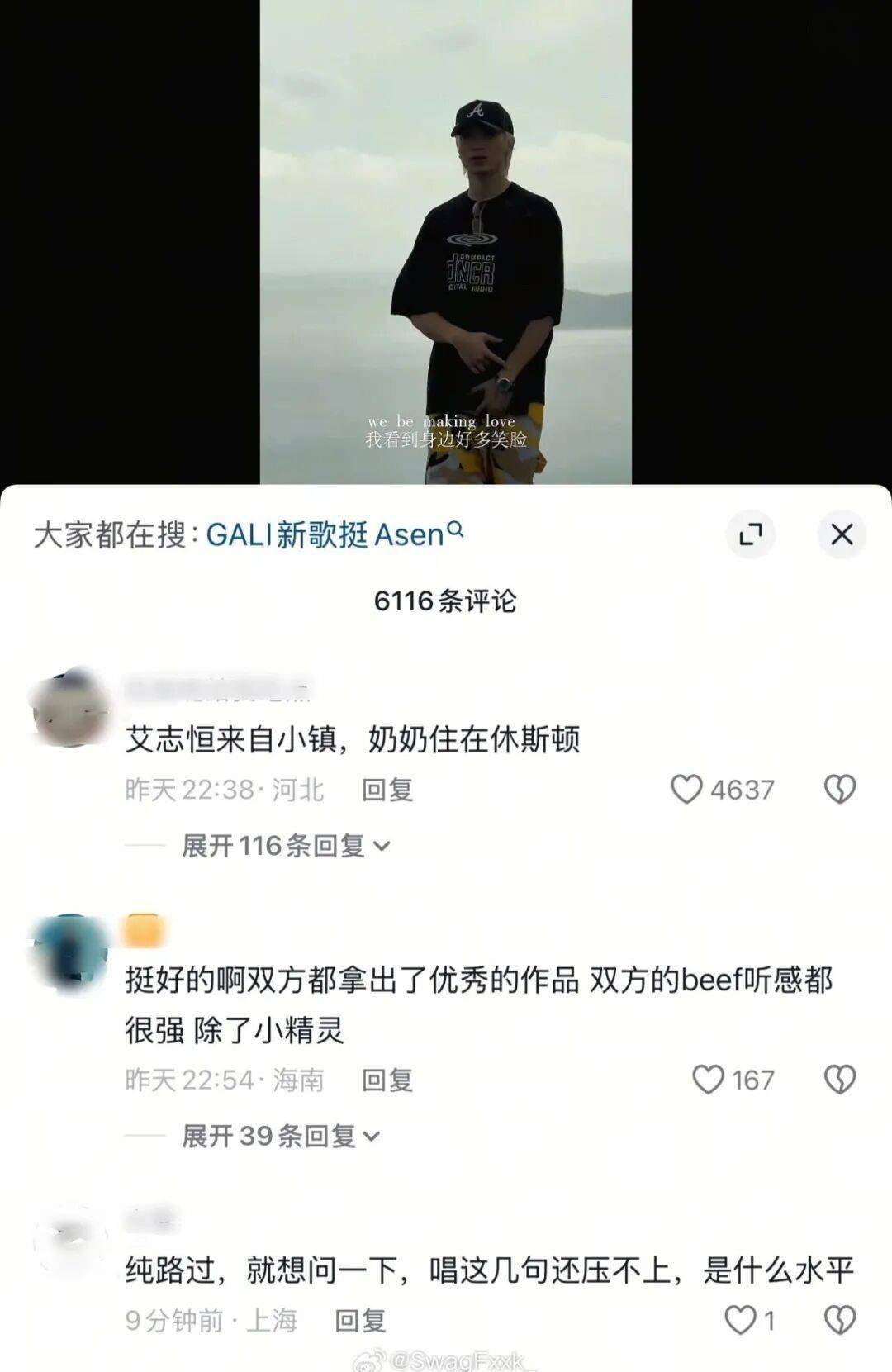Reply to the Hebei comment '艾志恒来自小镇'
Screen dimensions: 892x1372
pyautogui.click(x=387, y=790)
